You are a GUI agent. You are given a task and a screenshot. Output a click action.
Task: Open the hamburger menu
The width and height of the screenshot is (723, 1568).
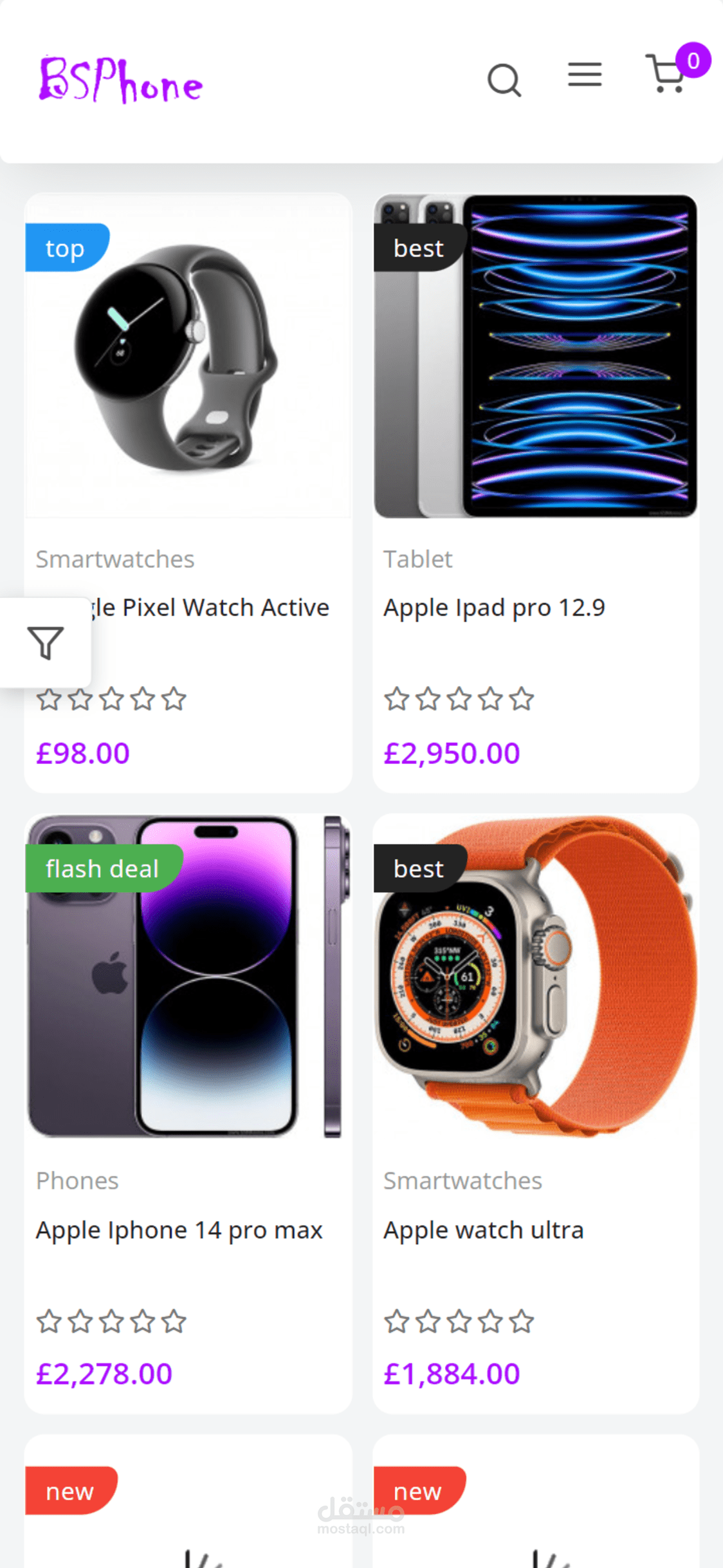click(585, 75)
